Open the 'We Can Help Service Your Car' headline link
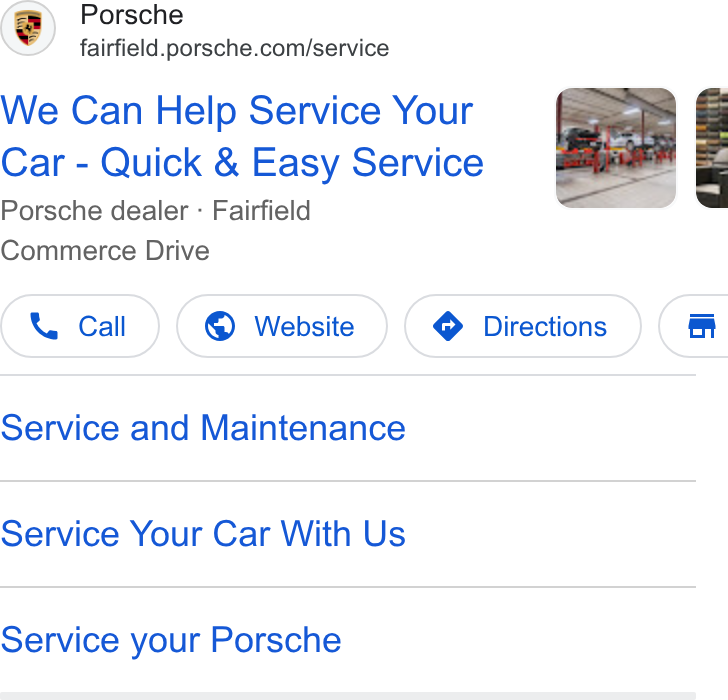The width and height of the screenshot is (728, 700). 242,136
